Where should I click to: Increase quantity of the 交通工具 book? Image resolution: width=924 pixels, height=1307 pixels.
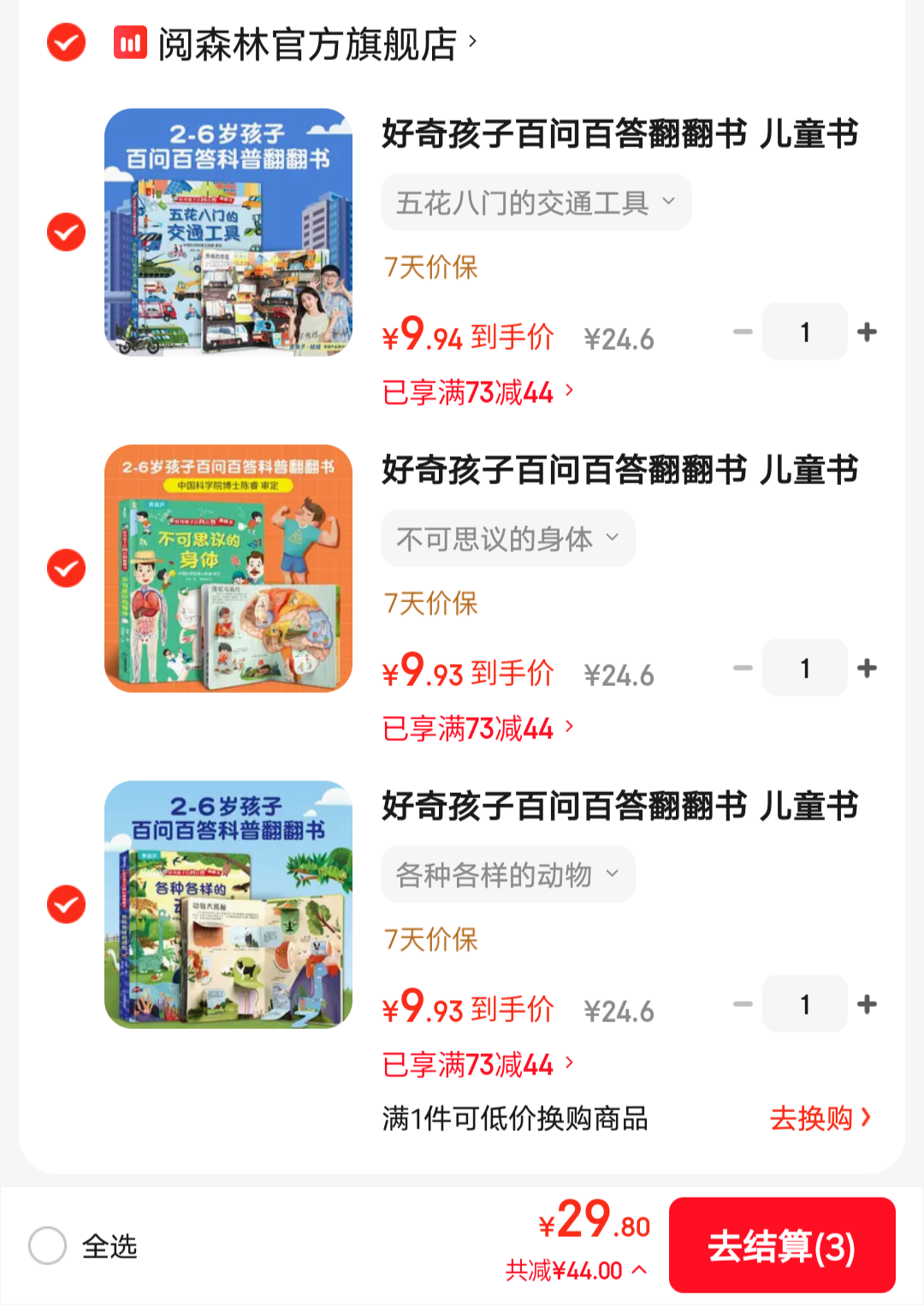[x=868, y=332]
